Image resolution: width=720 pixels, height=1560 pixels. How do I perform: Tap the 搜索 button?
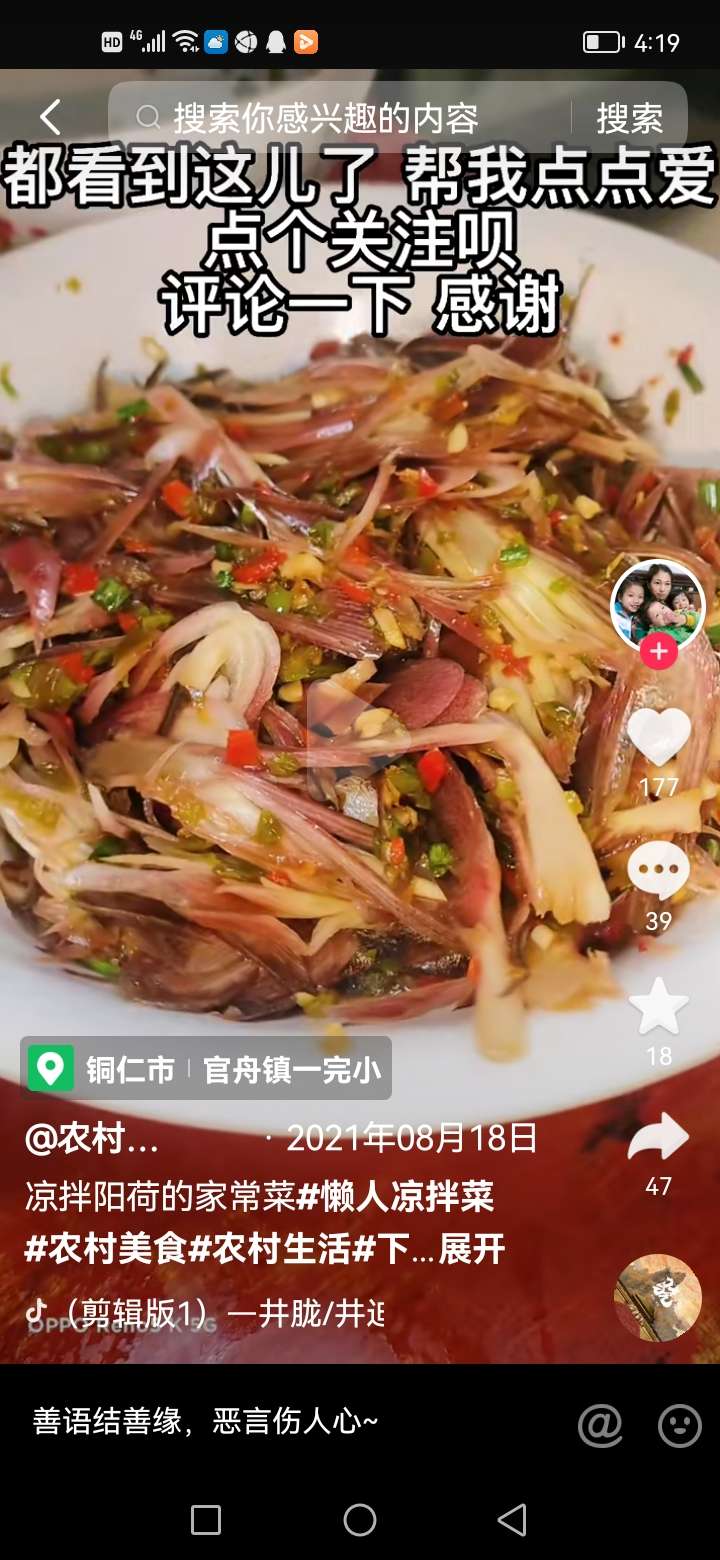click(629, 118)
